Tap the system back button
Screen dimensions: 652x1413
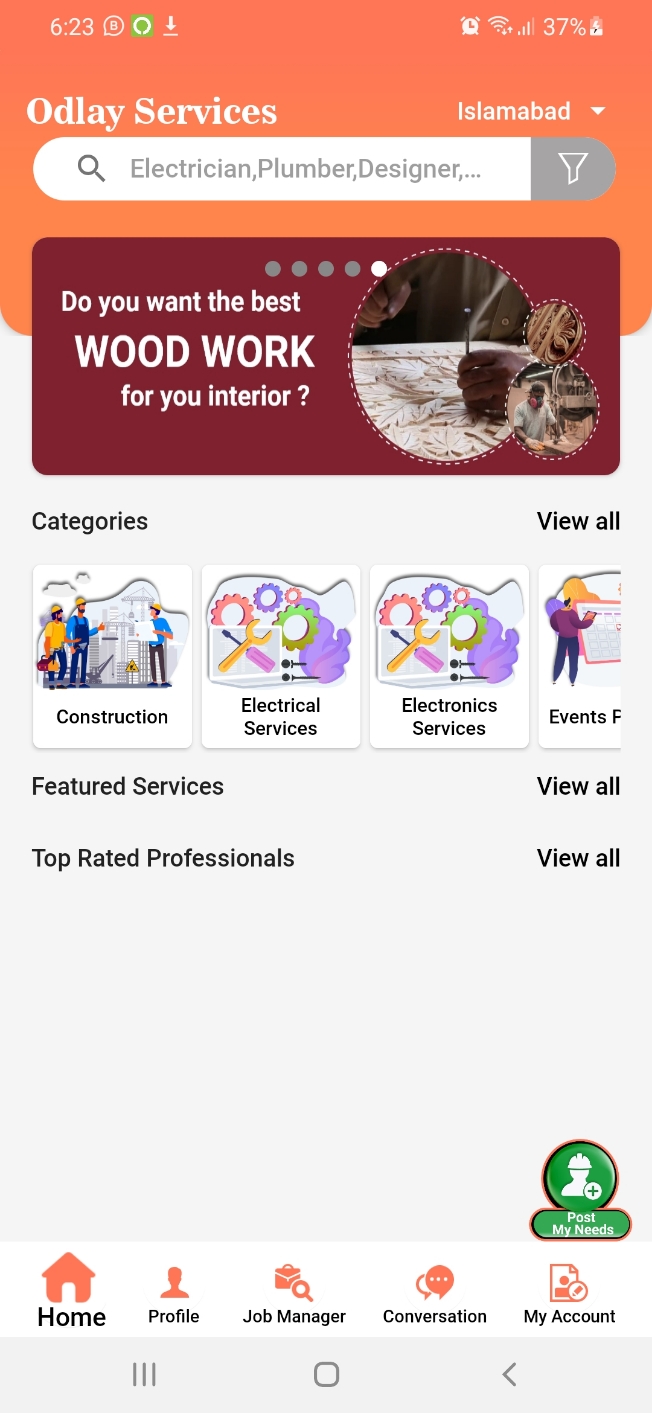click(x=509, y=1375)
